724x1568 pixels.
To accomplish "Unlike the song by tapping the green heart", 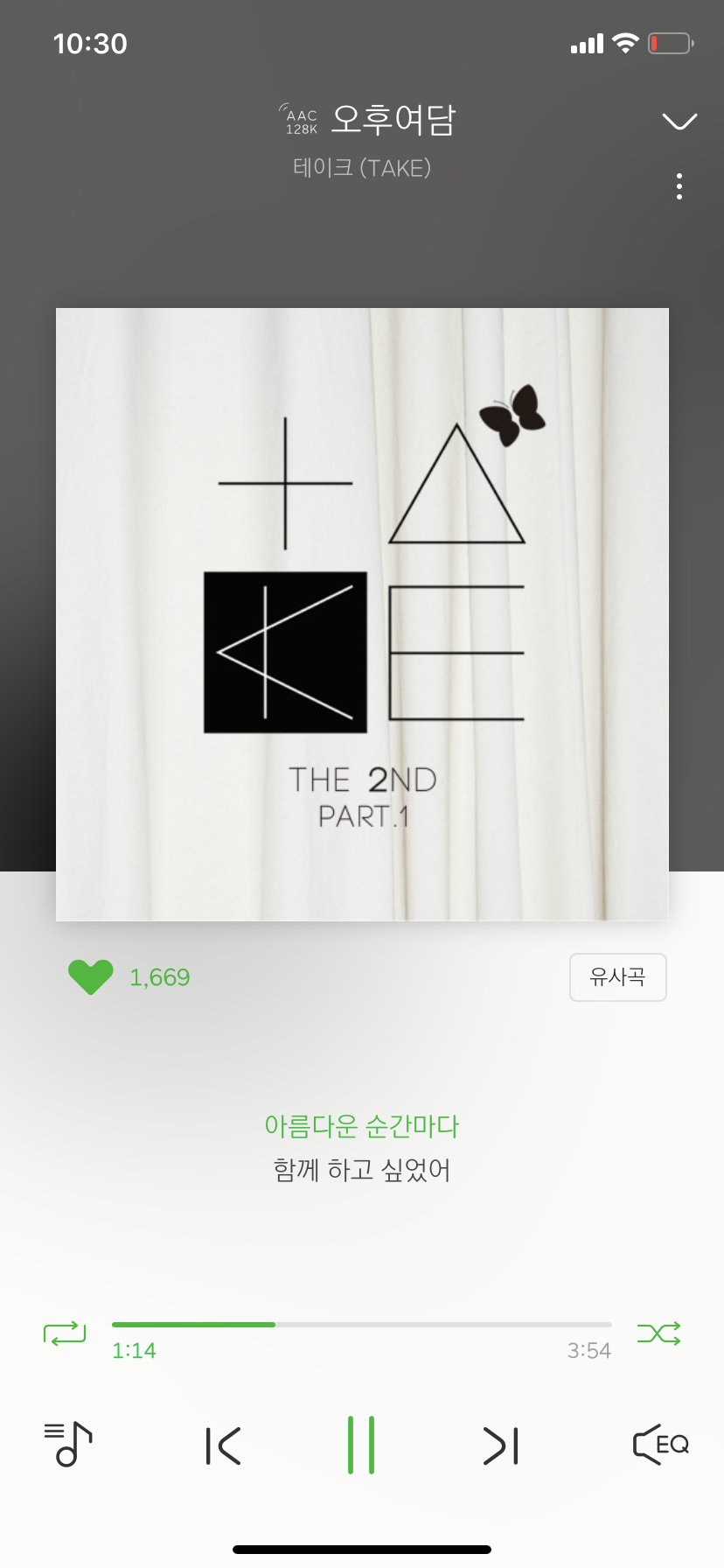I will 90,977.
